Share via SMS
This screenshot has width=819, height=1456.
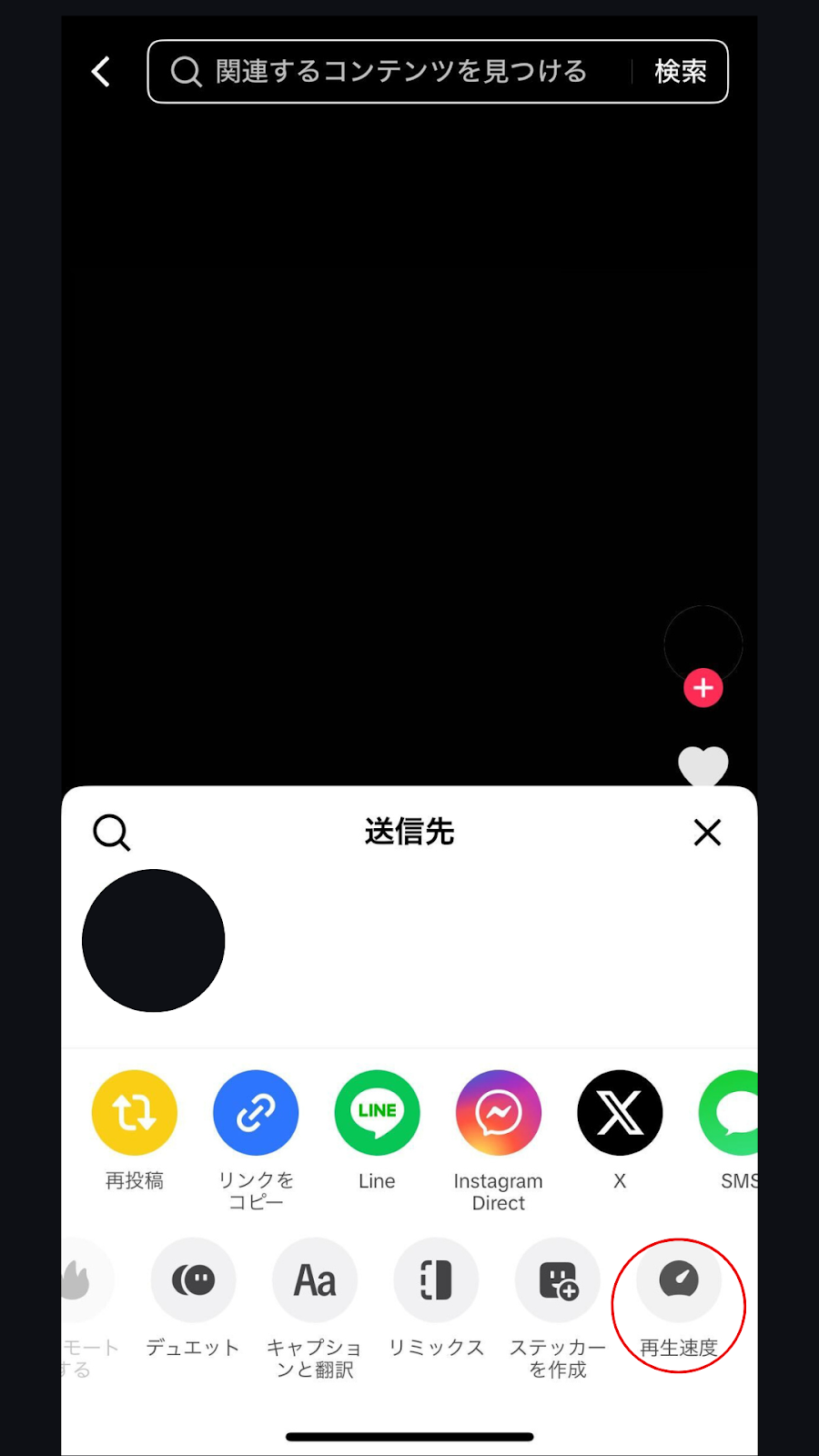coord(733,1113)
